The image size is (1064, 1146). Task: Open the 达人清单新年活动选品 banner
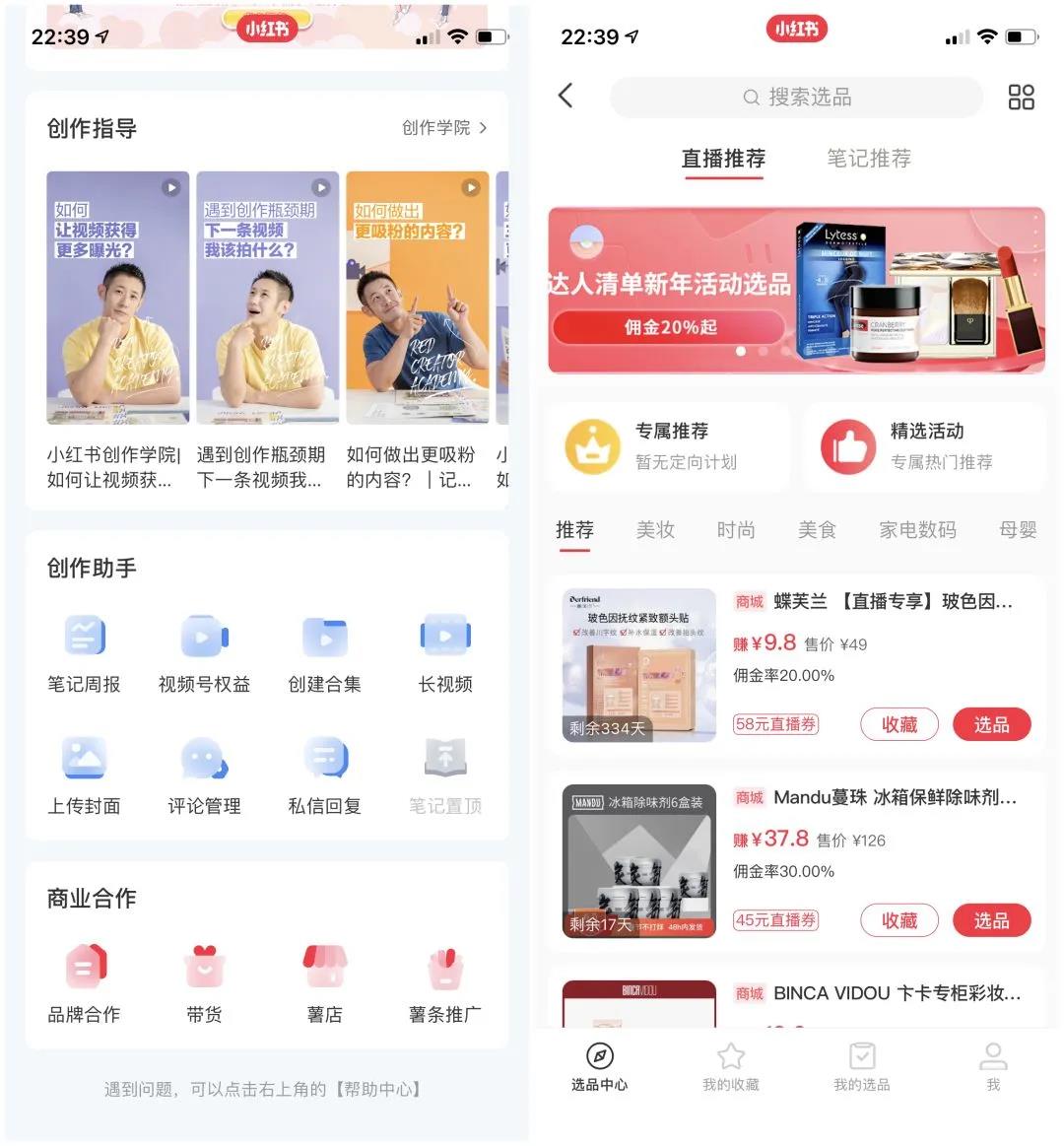796,290
